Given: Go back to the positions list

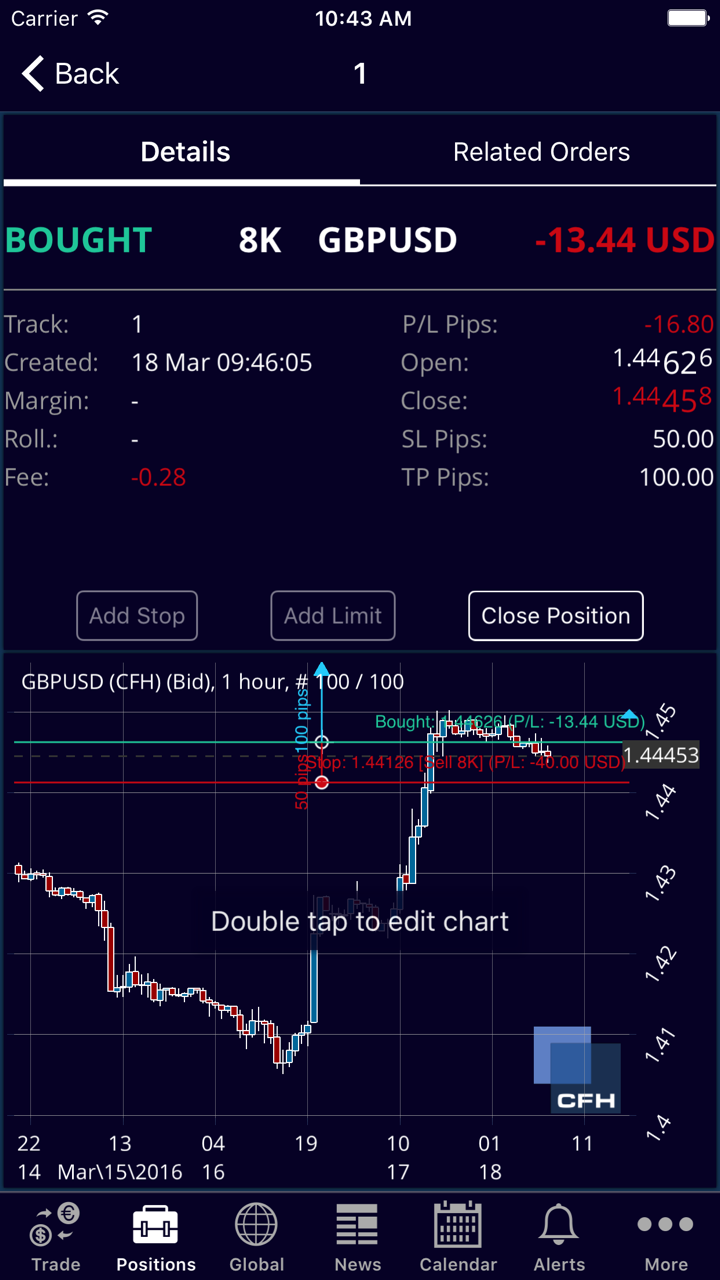Looking at the screenshot, I should point(70,74).
